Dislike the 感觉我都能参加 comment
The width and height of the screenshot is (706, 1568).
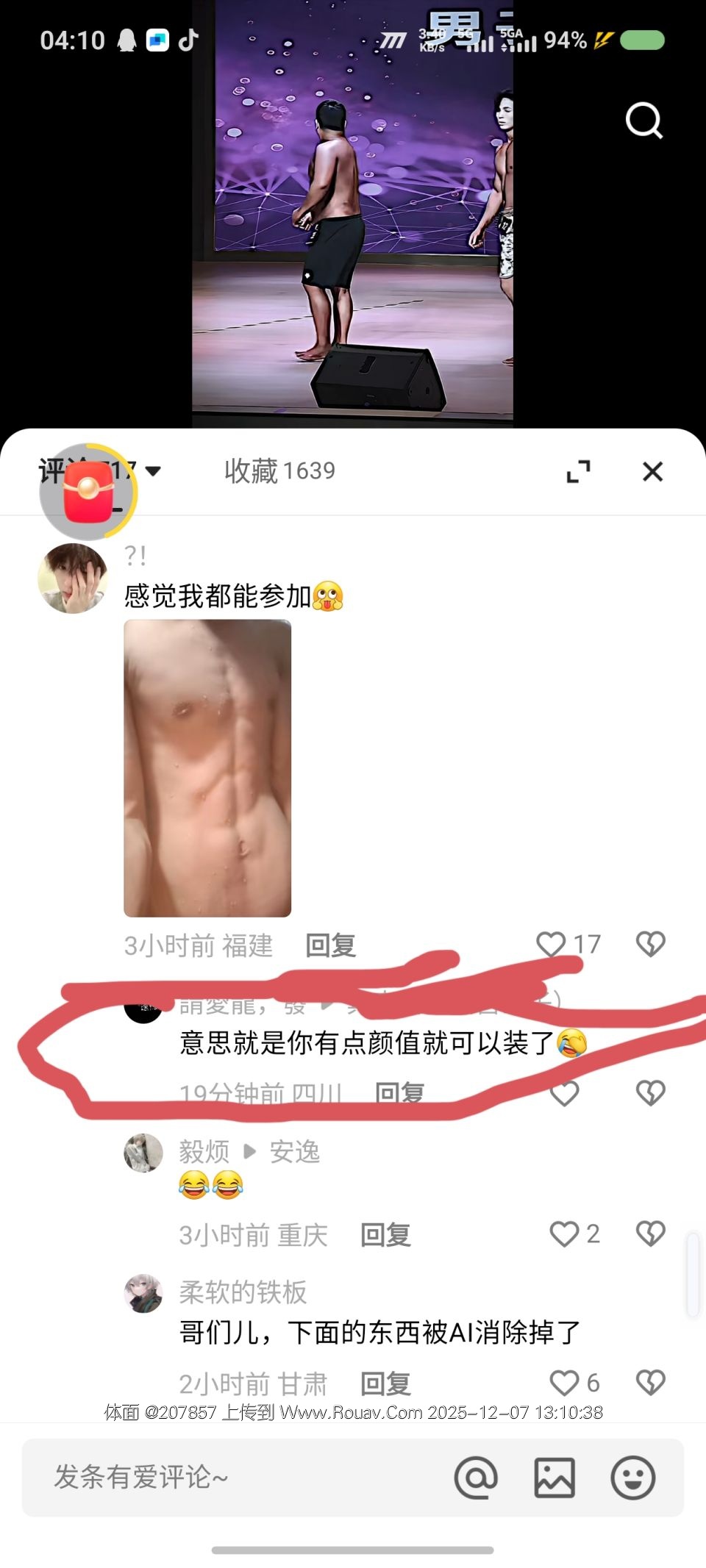(650, 944)
